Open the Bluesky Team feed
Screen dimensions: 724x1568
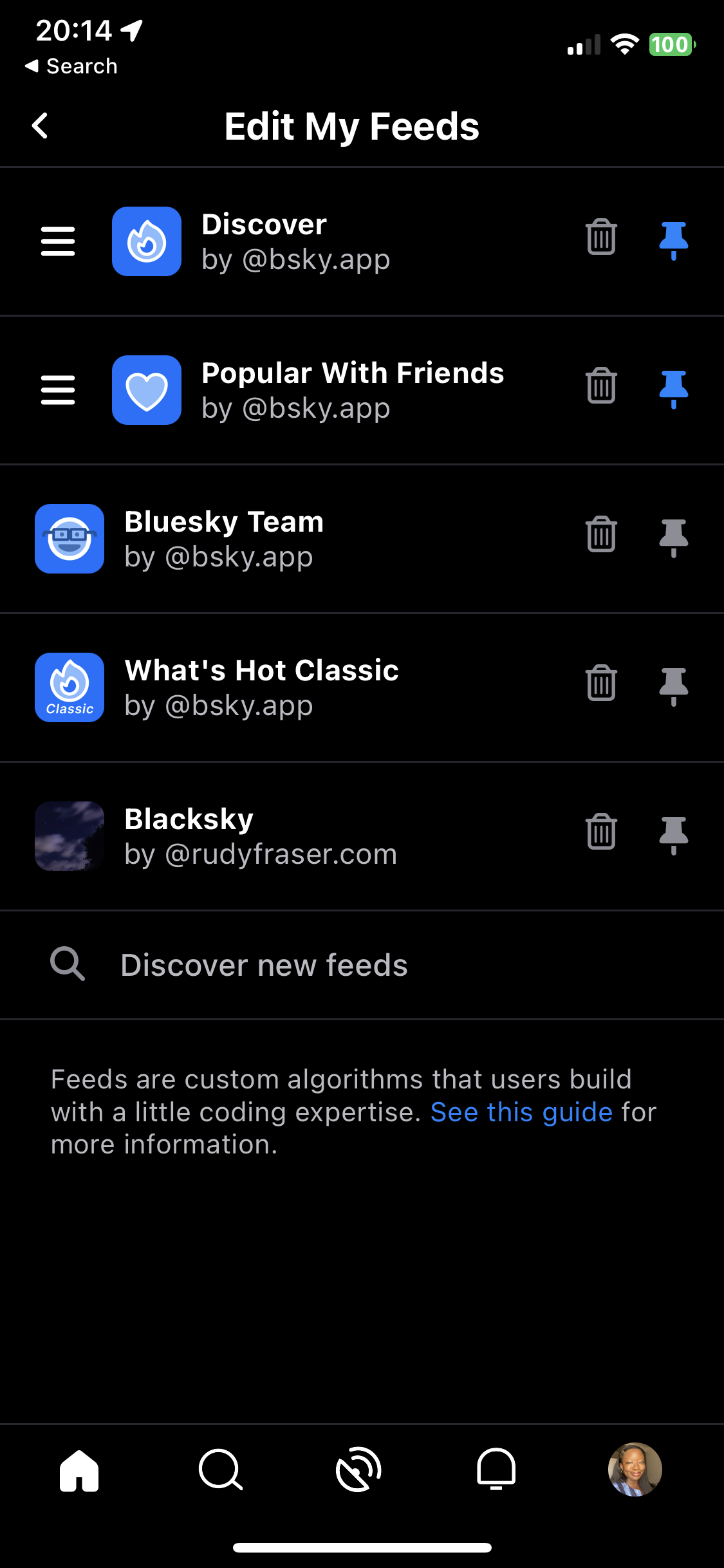(x=224, y=539)
